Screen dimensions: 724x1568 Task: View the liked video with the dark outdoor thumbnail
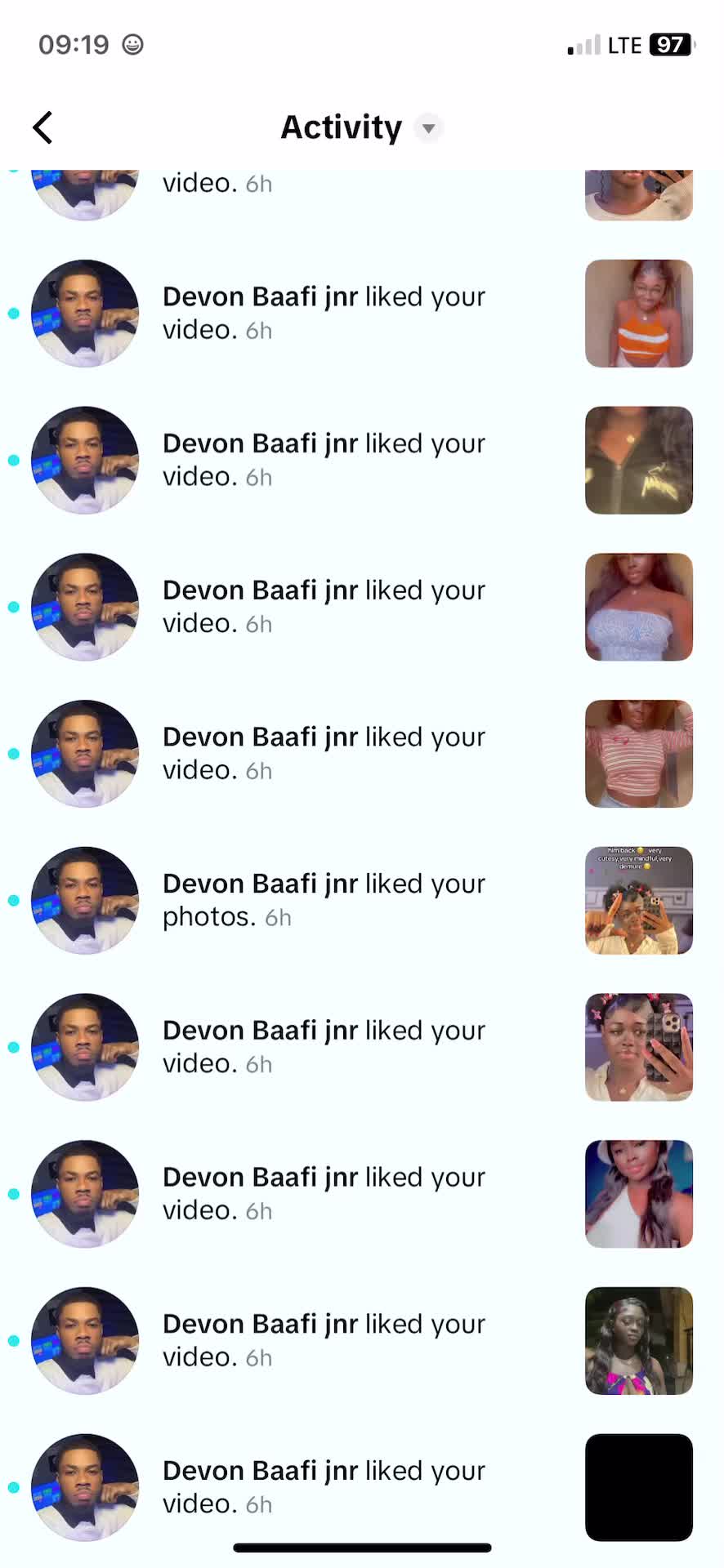click(x=638, y=1341)
